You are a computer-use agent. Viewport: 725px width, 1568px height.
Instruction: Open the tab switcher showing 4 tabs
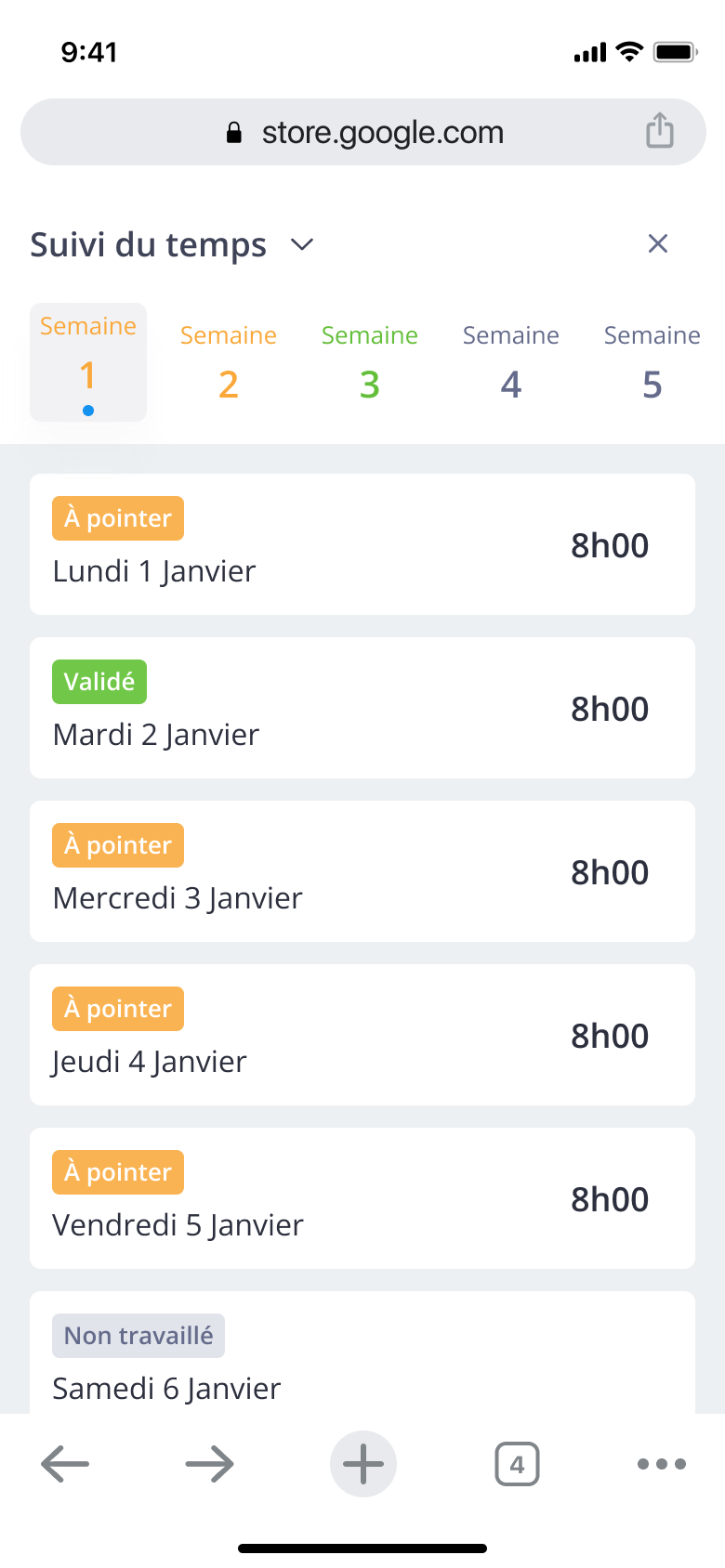pyautogui.click(x=516, y=1464)
